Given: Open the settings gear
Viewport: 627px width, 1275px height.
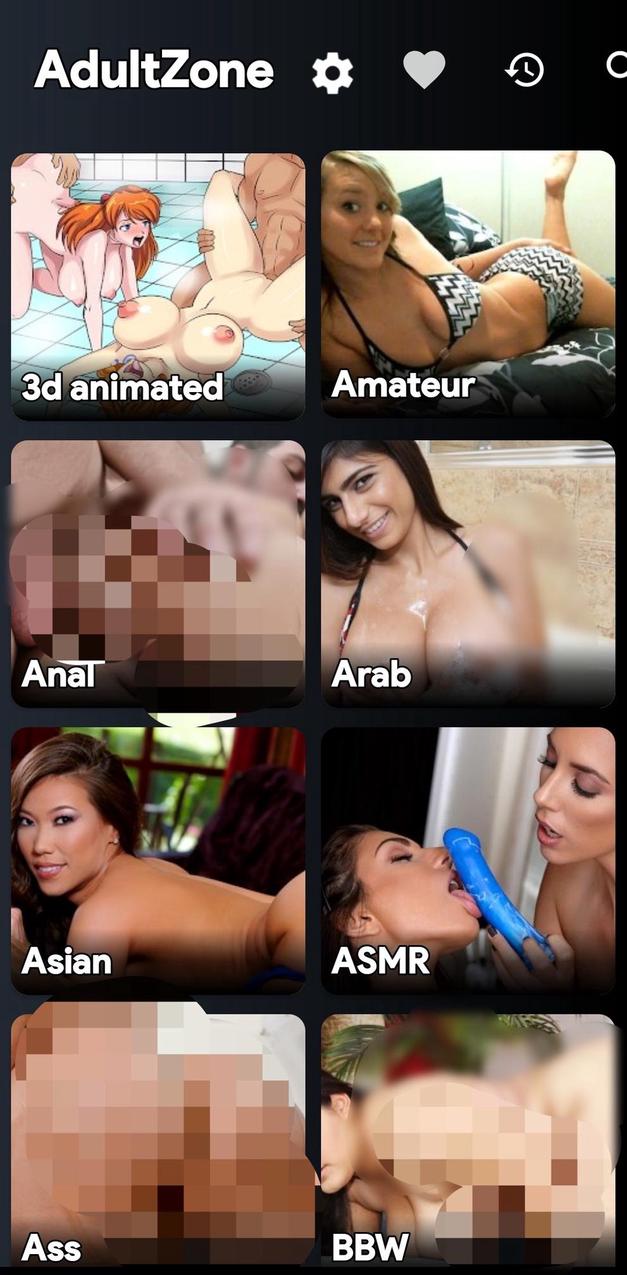Looking at the screenshot, I should [332, 72].
